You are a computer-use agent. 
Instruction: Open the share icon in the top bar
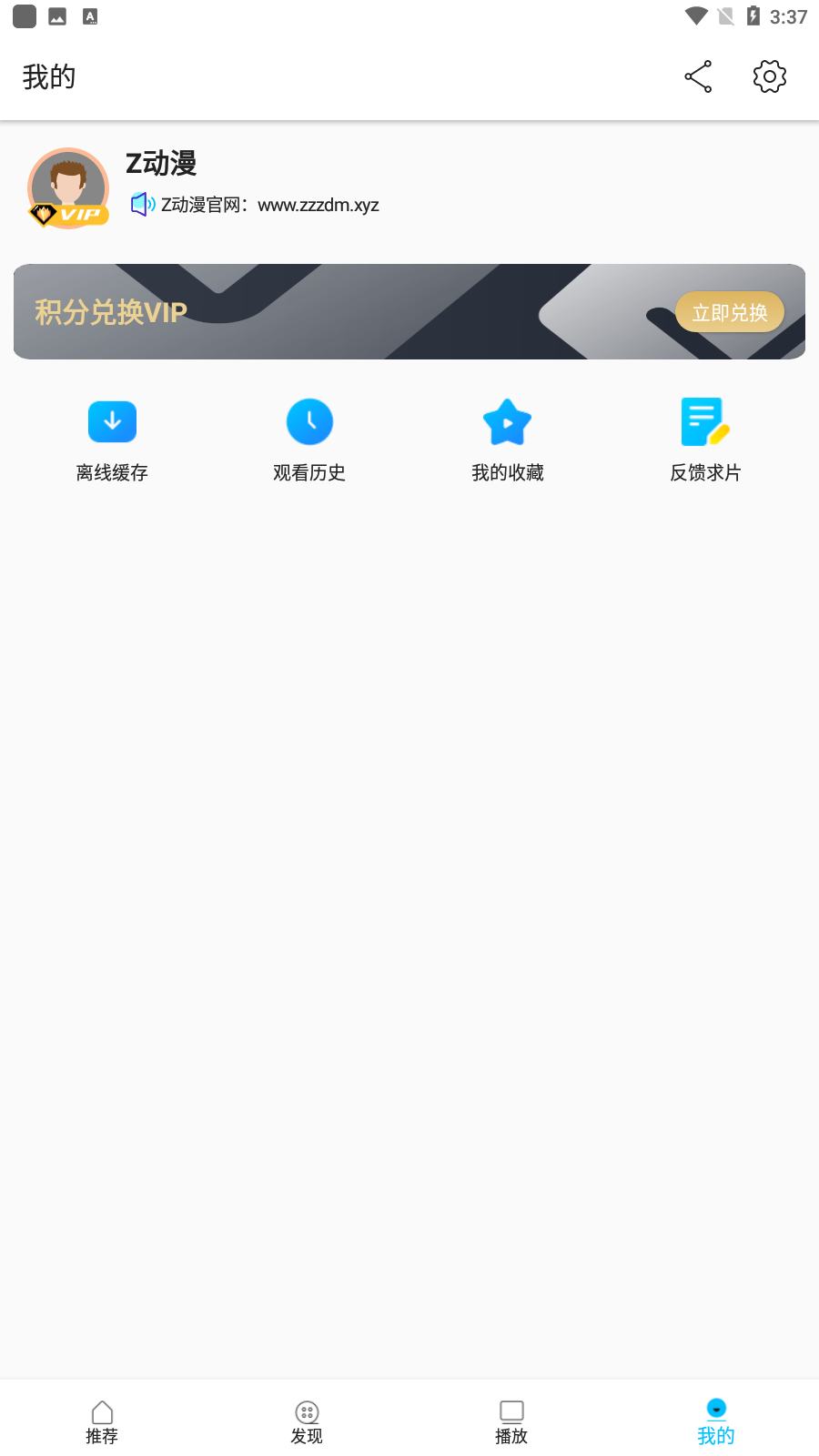point(697,76)
